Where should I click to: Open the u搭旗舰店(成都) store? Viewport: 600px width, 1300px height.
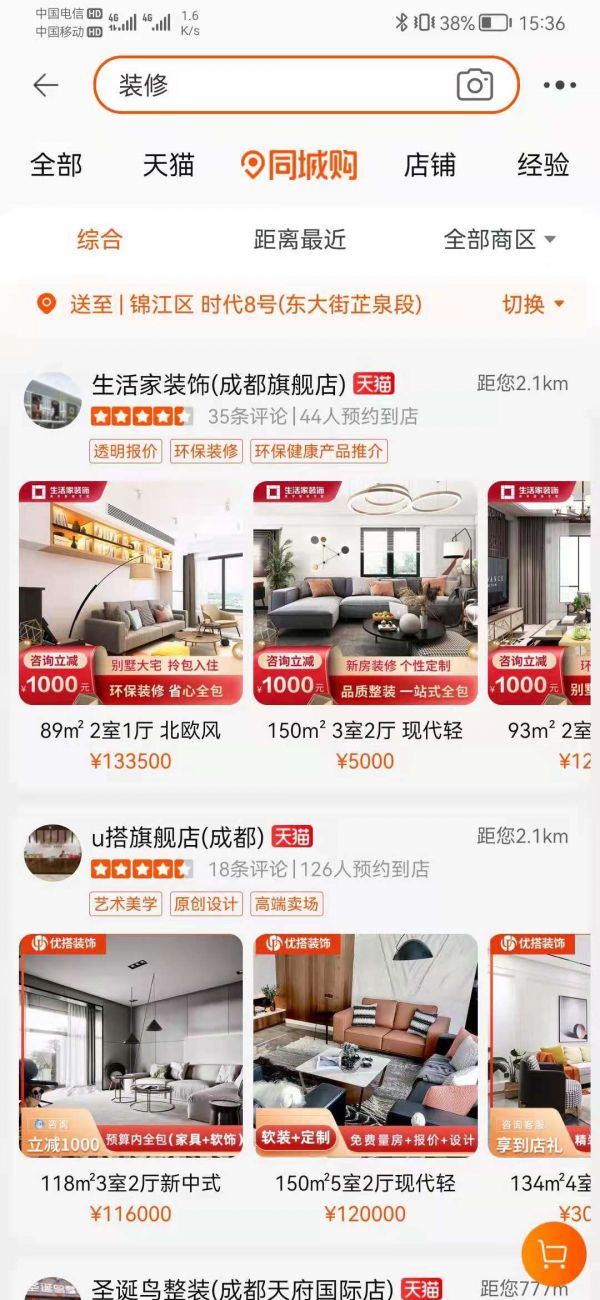click(178, 837)
